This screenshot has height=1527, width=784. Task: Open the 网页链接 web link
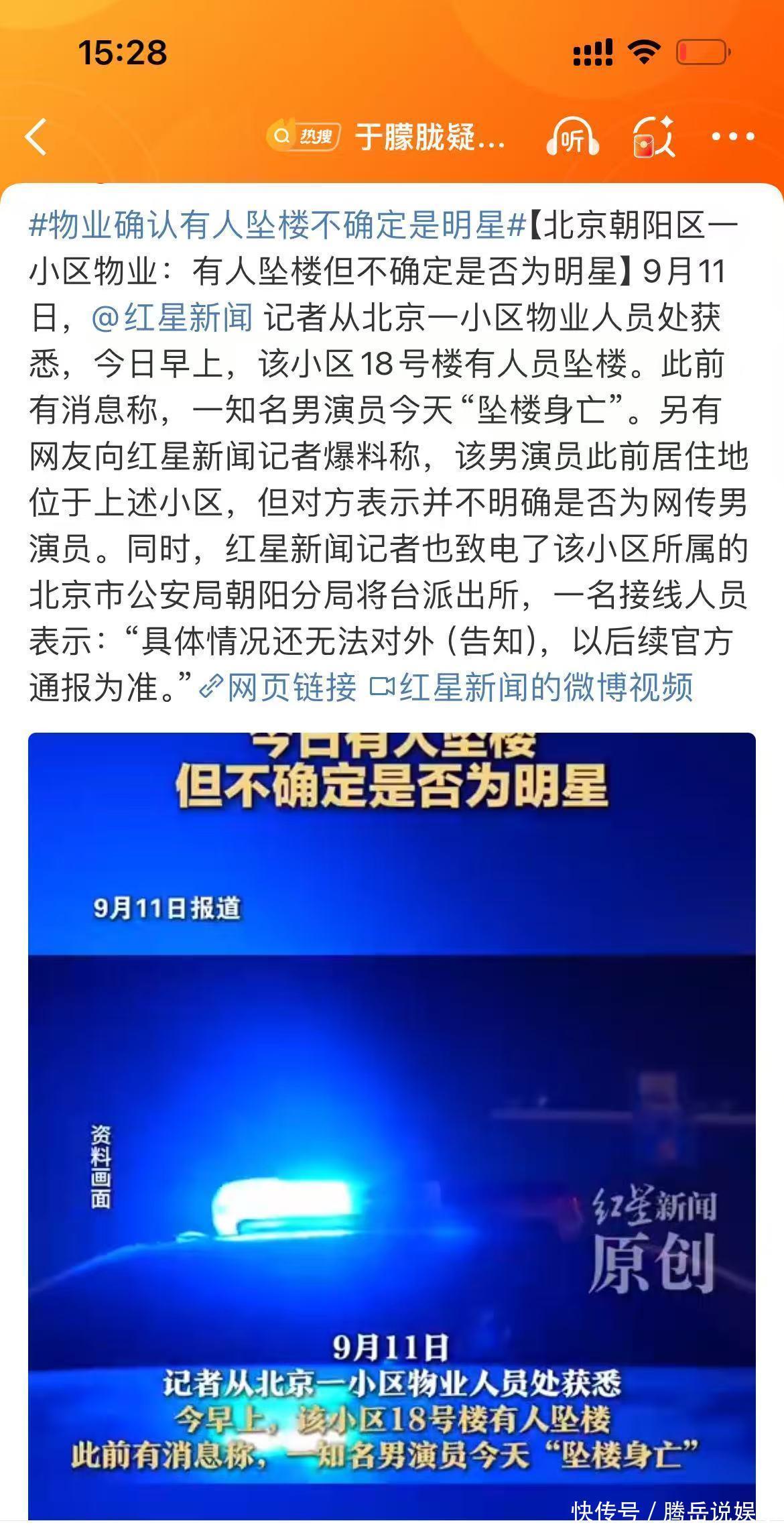click(279, 687)
